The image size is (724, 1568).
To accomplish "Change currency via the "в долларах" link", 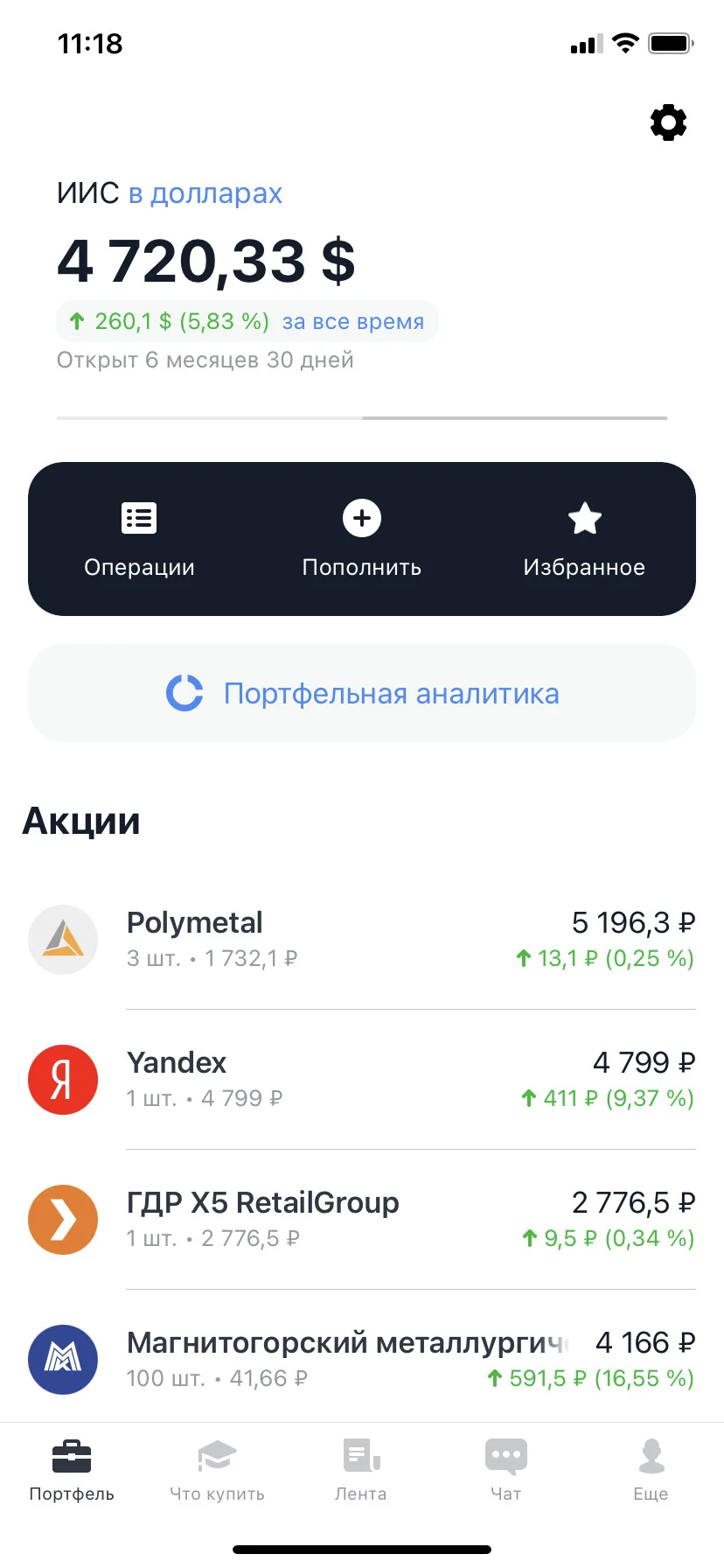I will coord(205,193).
